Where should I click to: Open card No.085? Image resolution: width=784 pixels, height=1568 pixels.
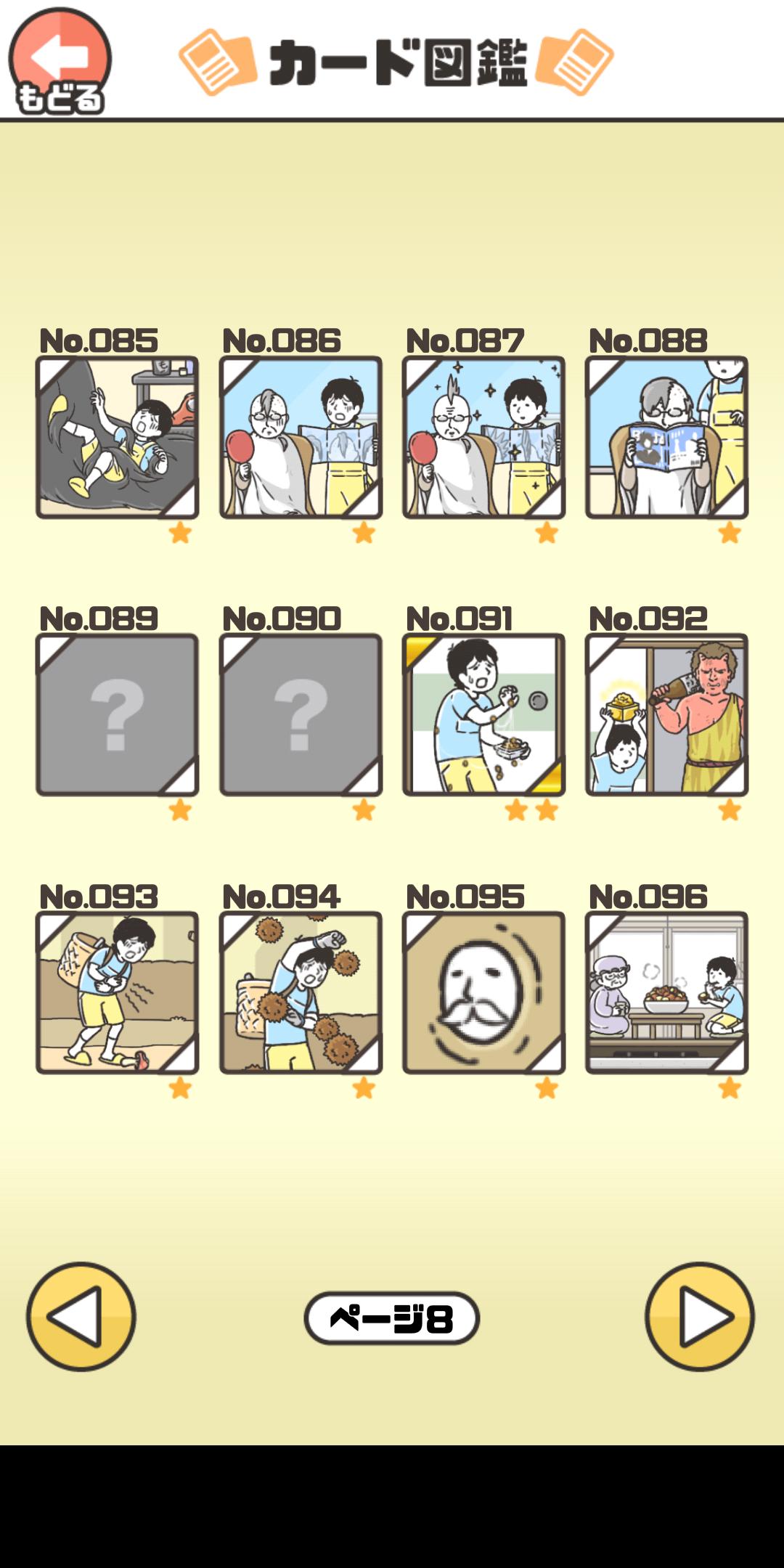[117, 437]
